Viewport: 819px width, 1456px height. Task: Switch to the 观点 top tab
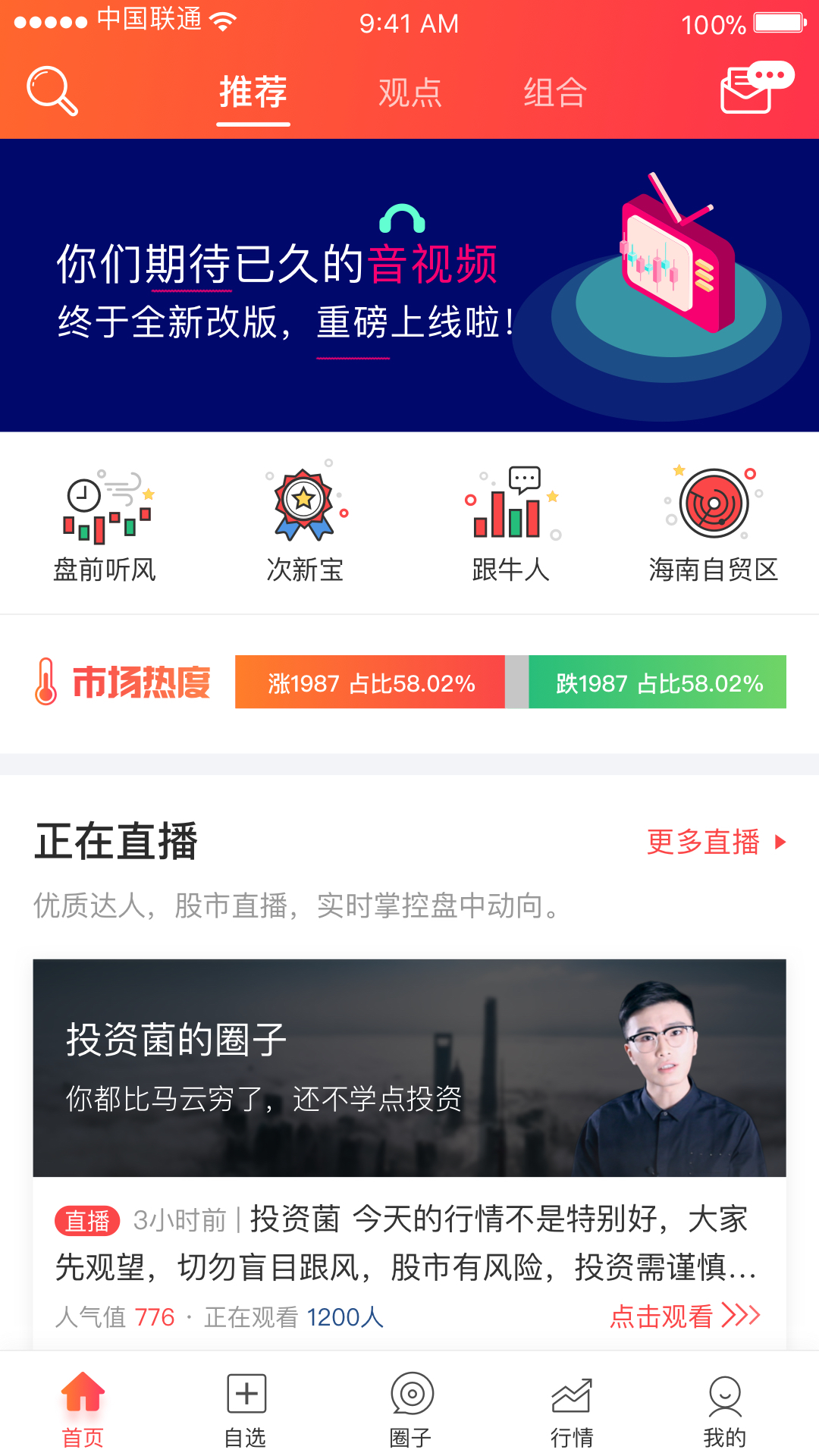pyautogui.click(x=409, y=93)
